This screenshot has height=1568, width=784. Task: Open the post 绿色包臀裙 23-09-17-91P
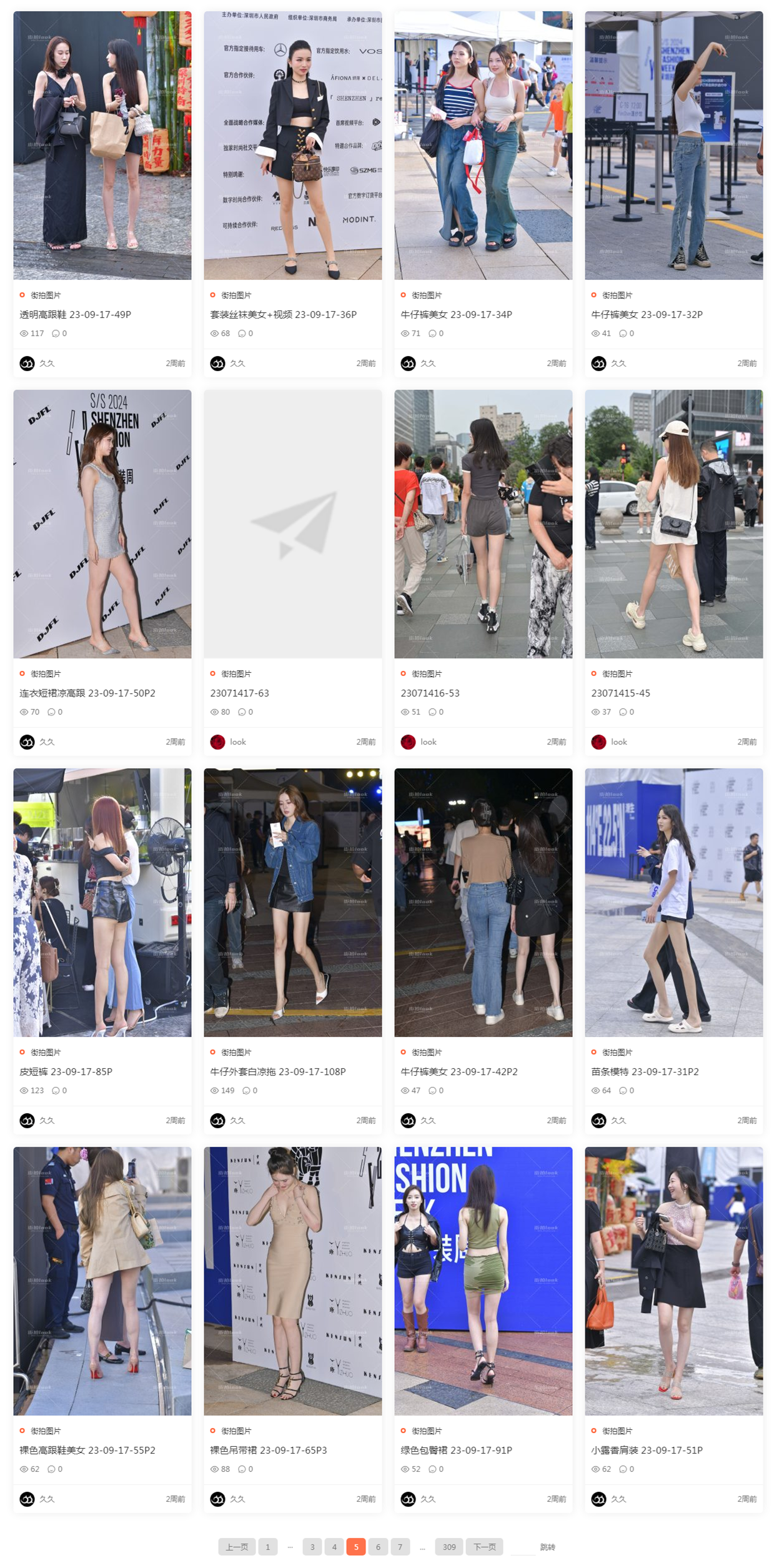coord(456,1450)
